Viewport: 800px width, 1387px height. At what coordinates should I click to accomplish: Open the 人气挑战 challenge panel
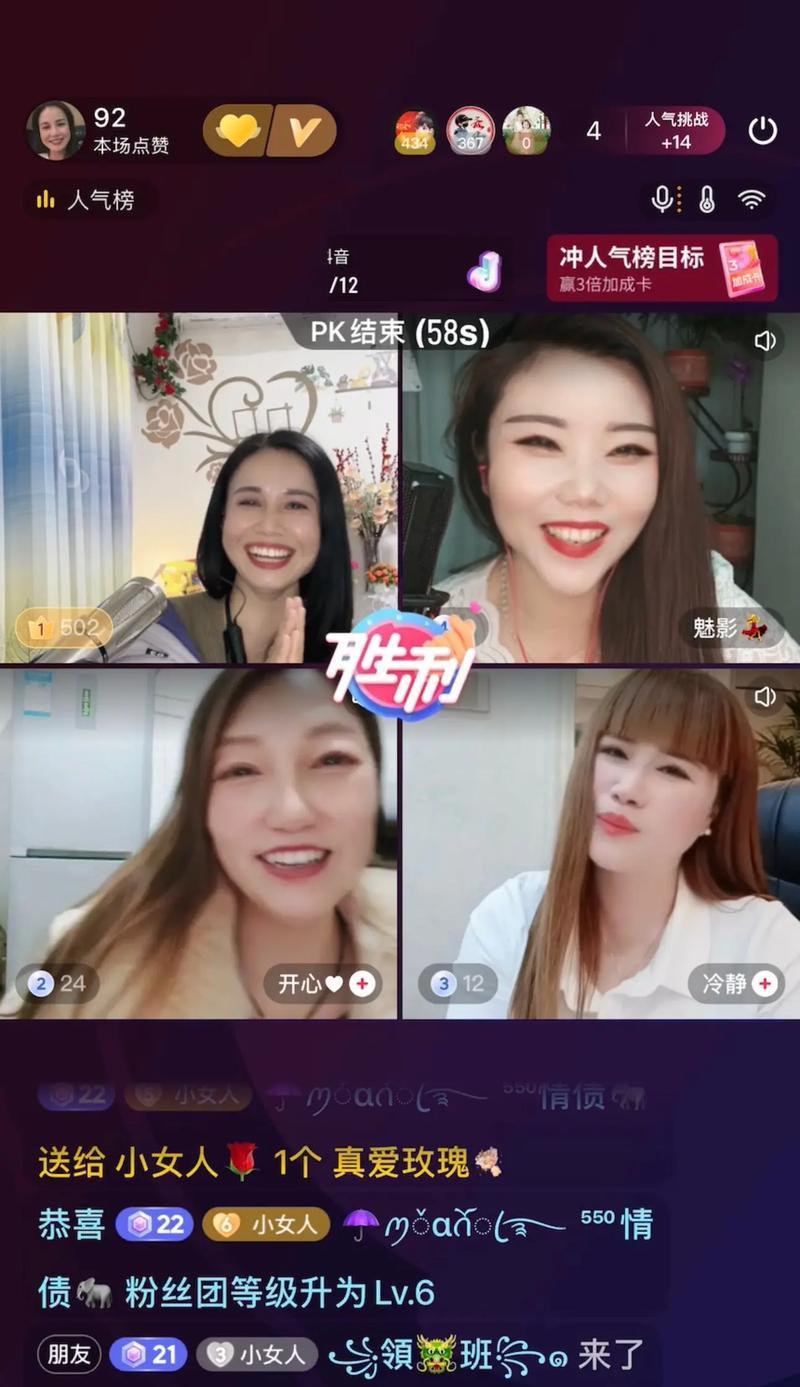click(x=675, y=131)
